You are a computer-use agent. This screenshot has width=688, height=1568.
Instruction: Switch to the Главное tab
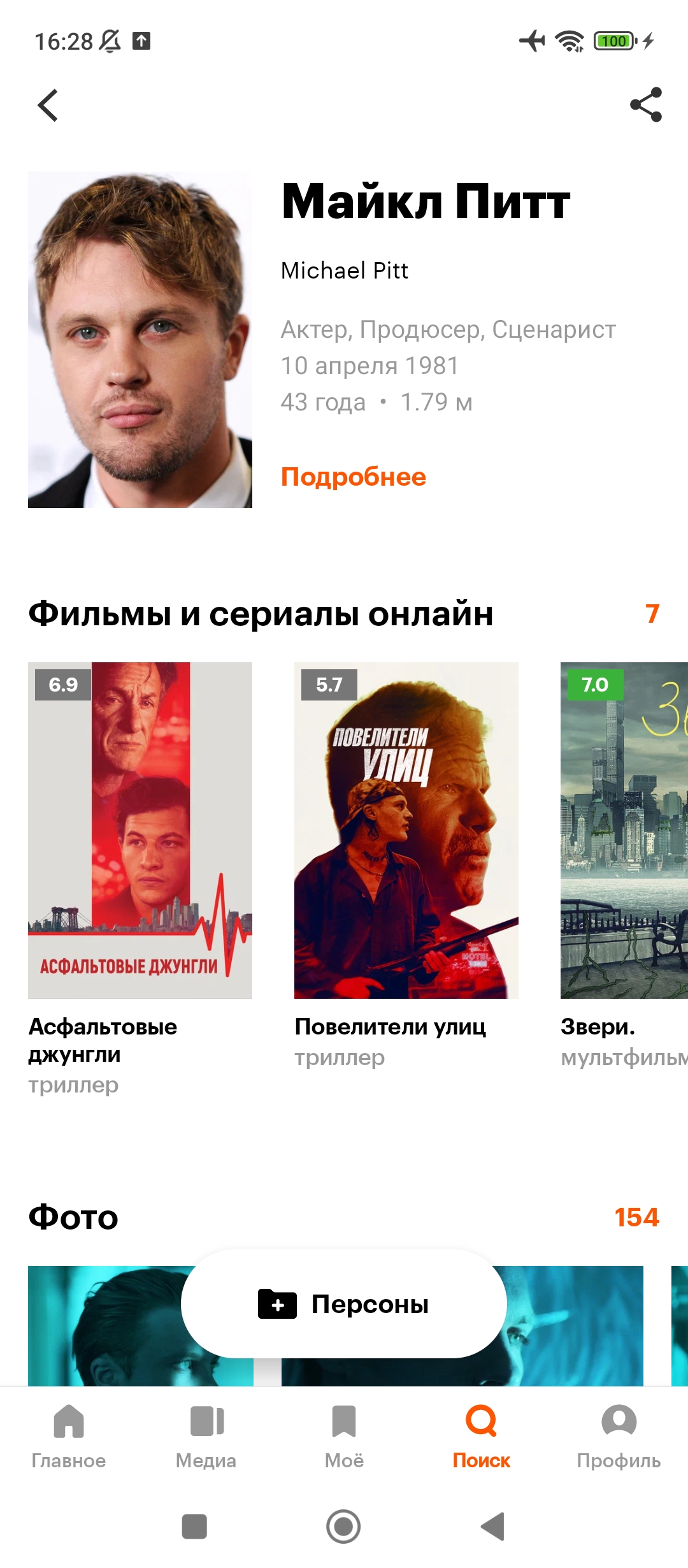coord(69,1437)
